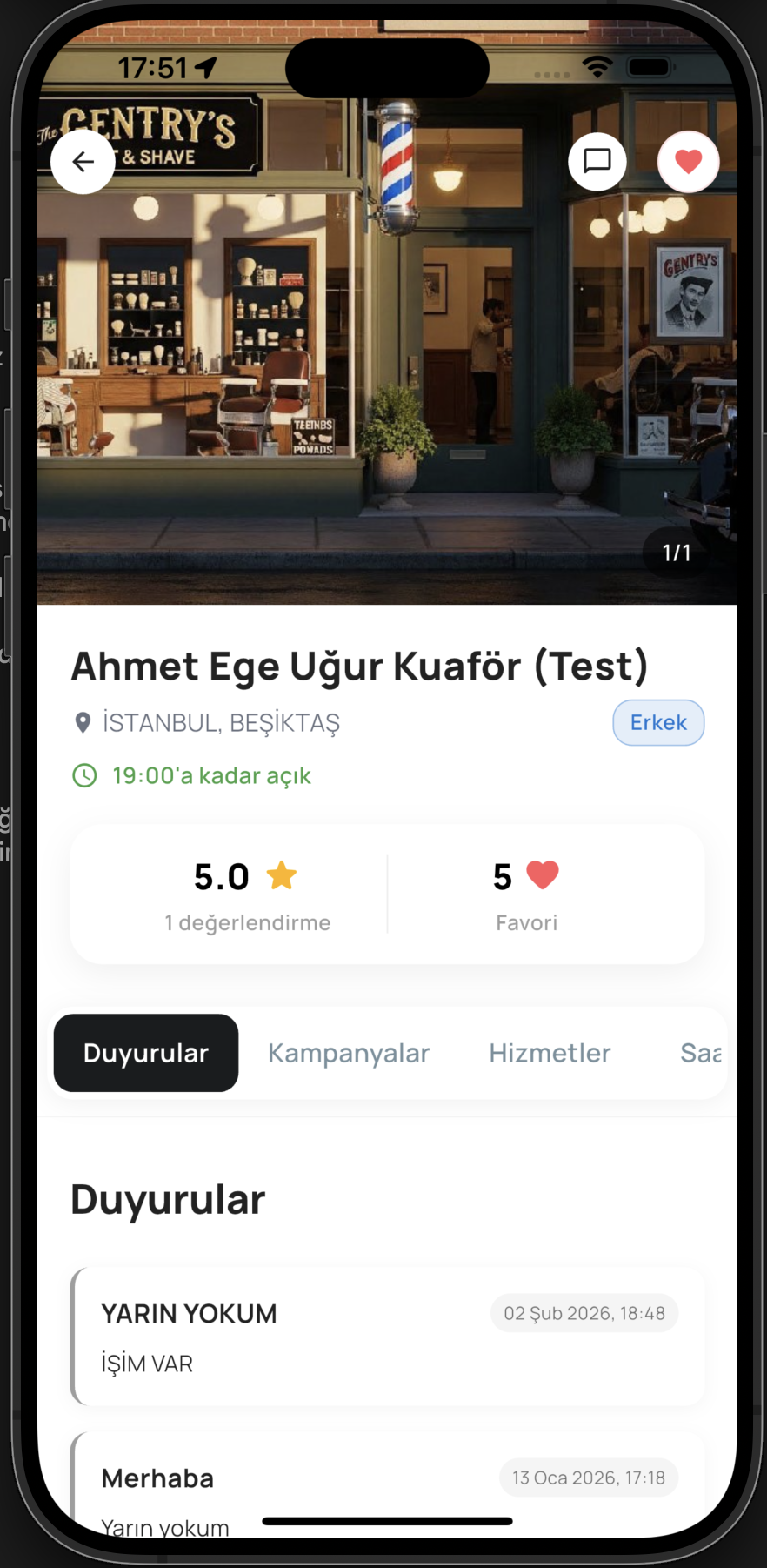Screen dimensions: 767x1568
Task: Open the Hizmetler tab
Action: pos(550,1053)
